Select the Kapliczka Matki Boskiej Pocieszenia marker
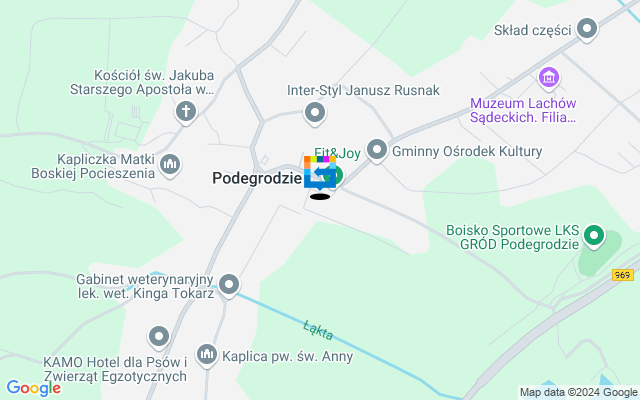The height and width of the screenshot is (400, 640). pos(170,163)
